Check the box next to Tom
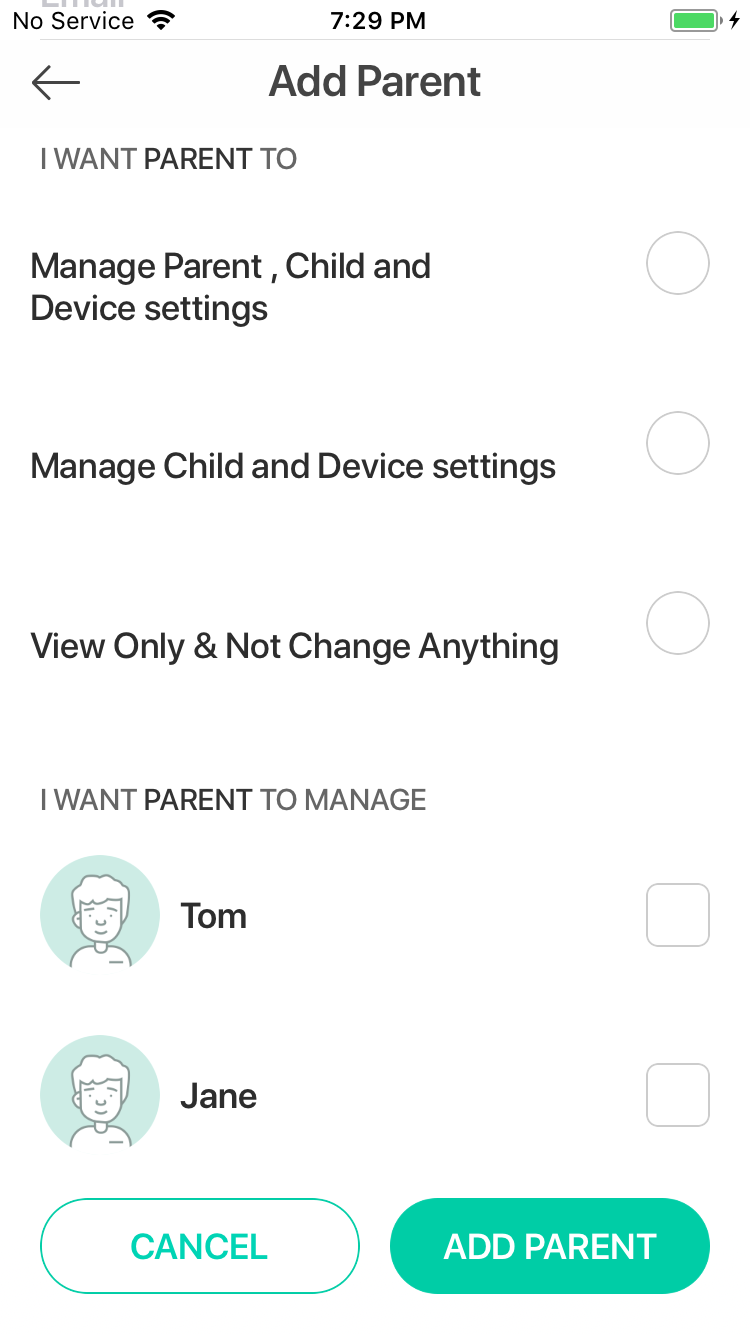Screen dimensions: 750x1334 click(x=677, y=915)
